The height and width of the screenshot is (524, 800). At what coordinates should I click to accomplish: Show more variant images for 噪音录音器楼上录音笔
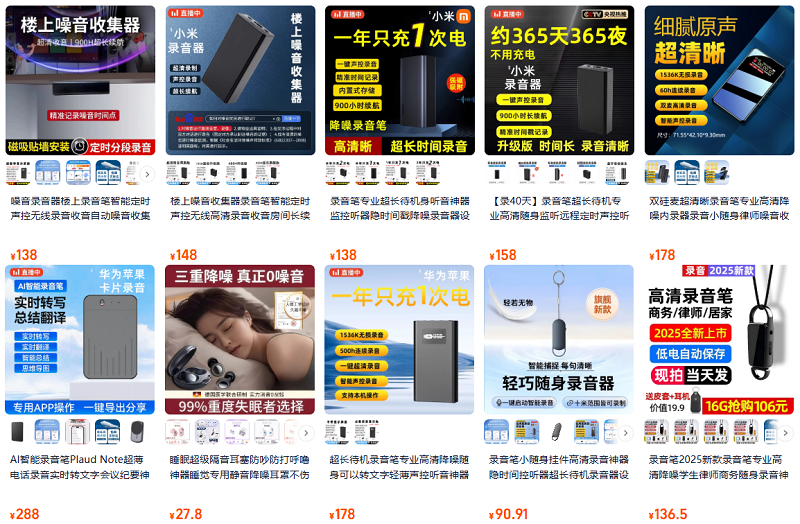pyautogui.click(x=147, y=174)
